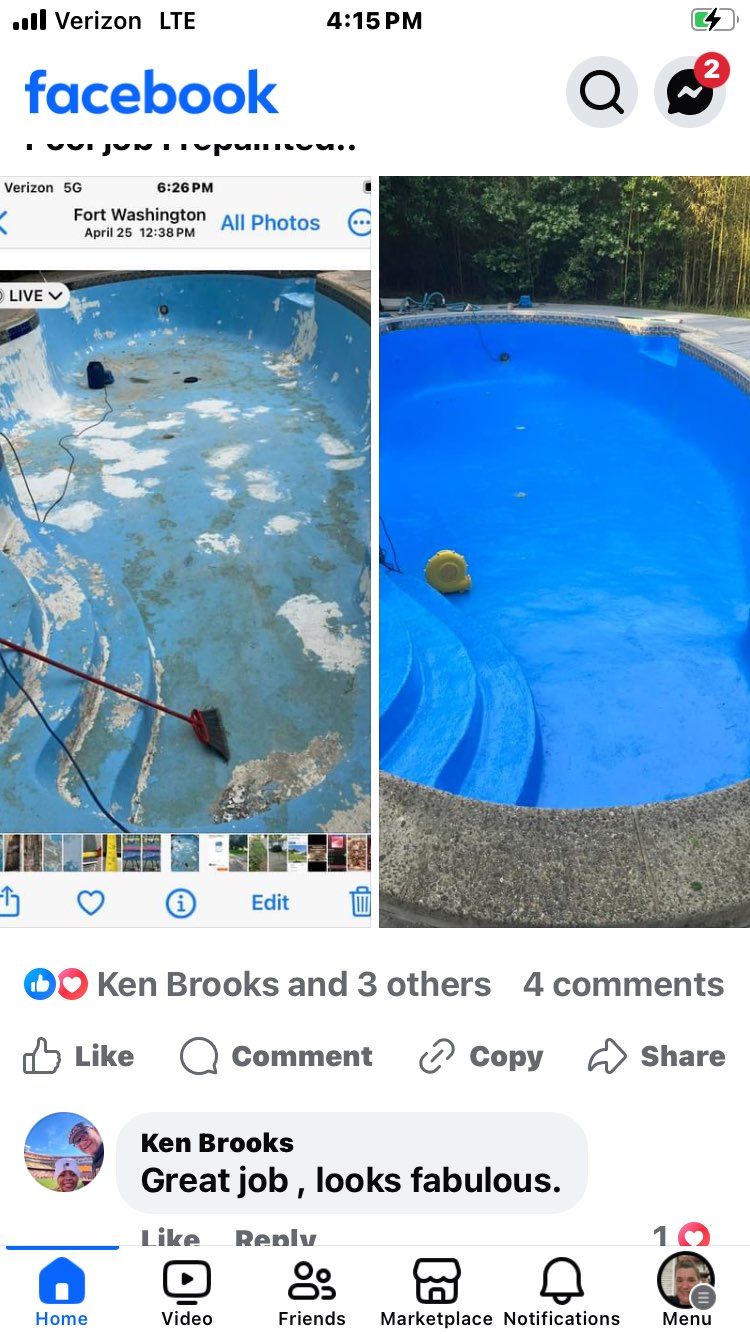Open Ken Brooks' profile picture

tap(64, 1152)
